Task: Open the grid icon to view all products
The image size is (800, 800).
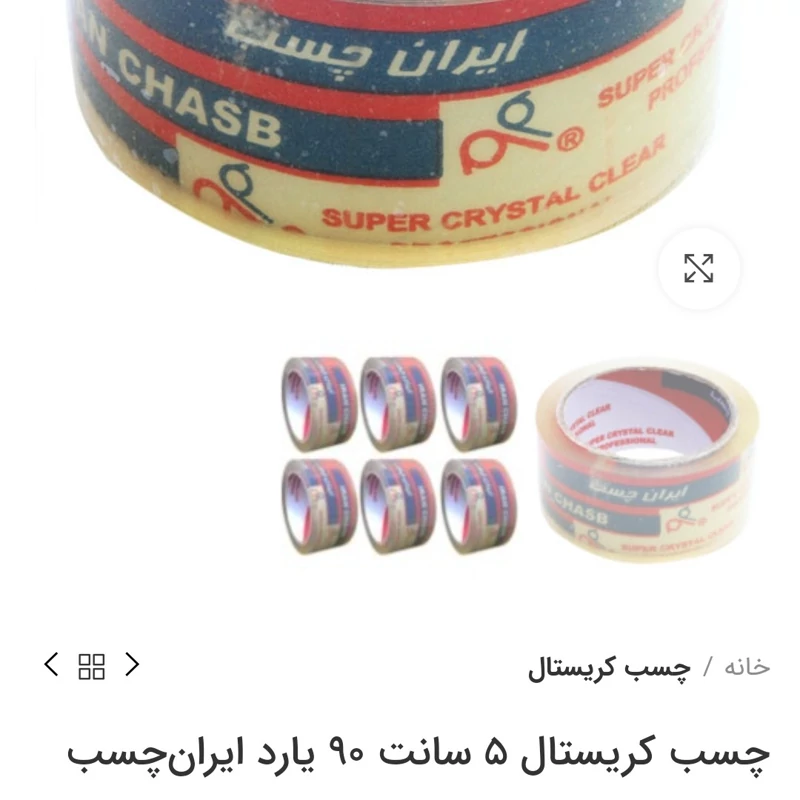Action: (x=92, y=666)
